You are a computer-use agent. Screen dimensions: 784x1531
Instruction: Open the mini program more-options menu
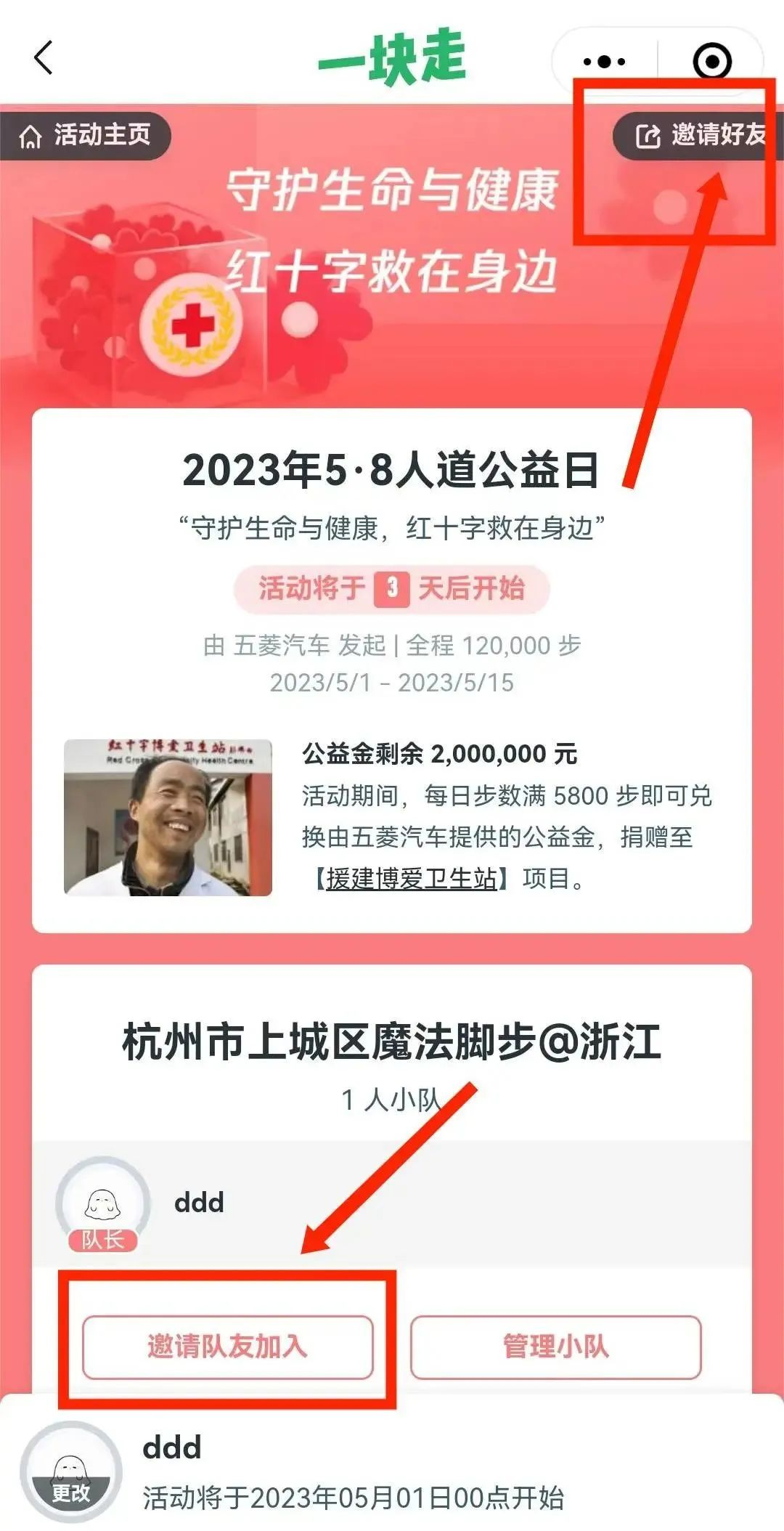[604, 61]
